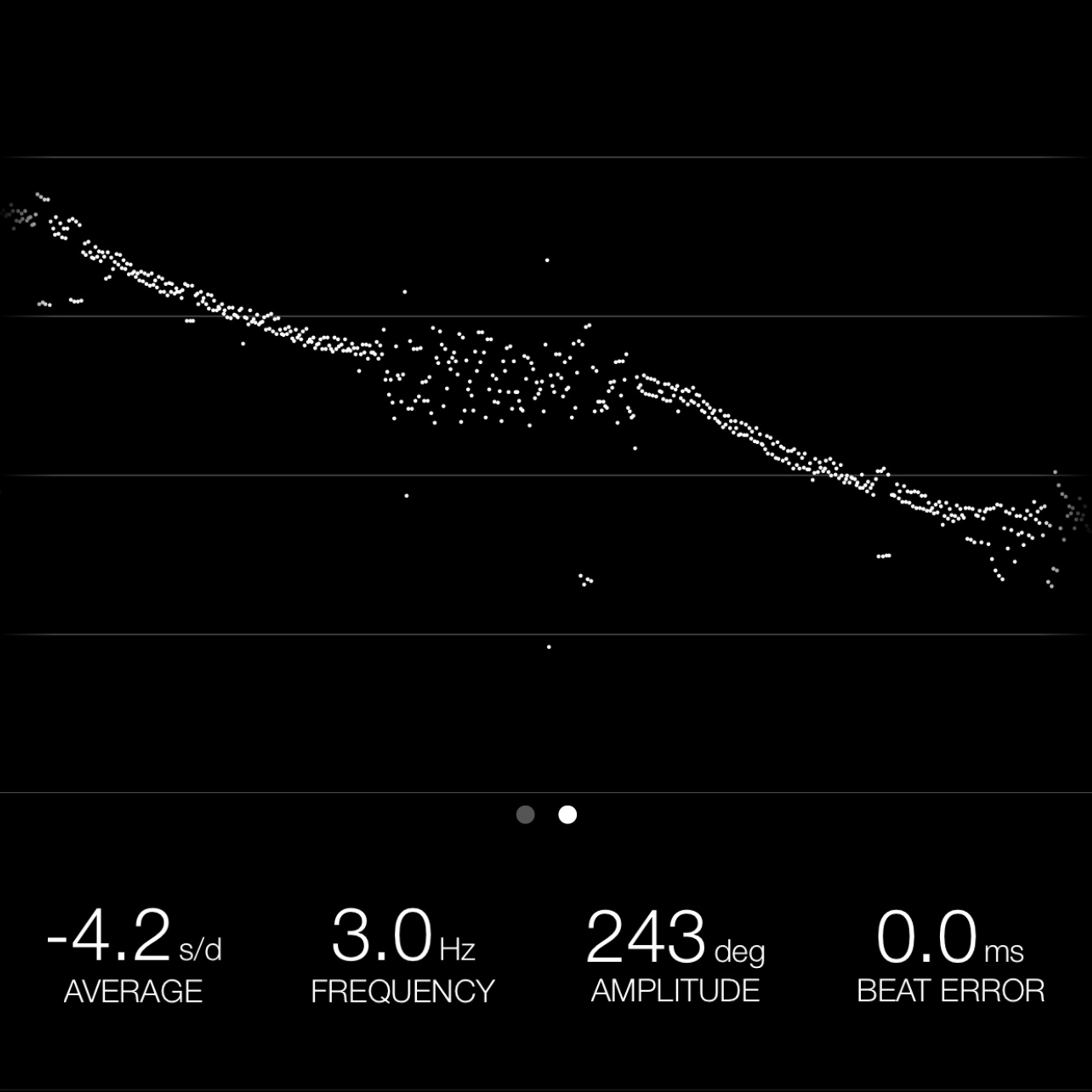This screenshot has height=1092, width=1092.
Task: Switch to the first page indicator dot
Action: point(526,814)
